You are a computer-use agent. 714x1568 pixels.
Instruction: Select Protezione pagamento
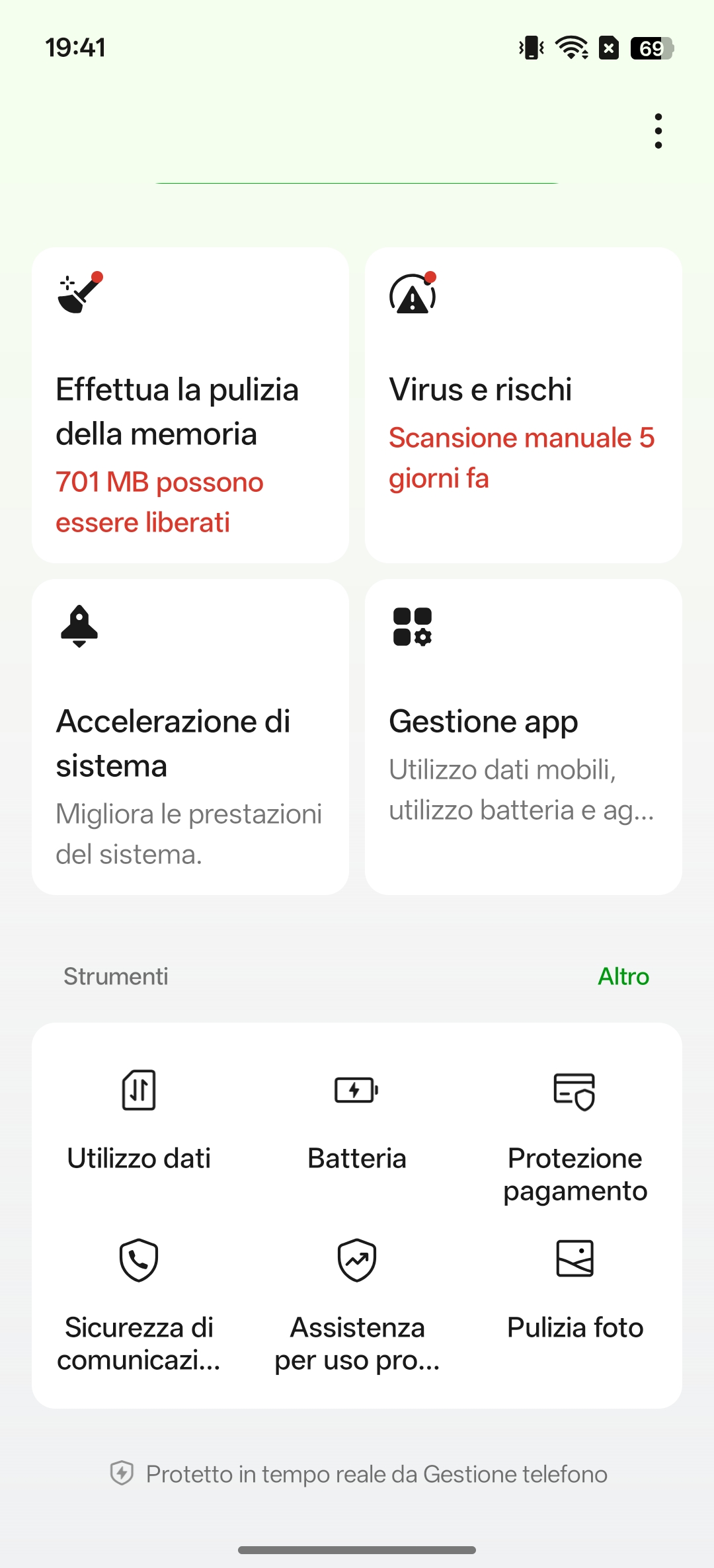click(x=575, y=1132)
